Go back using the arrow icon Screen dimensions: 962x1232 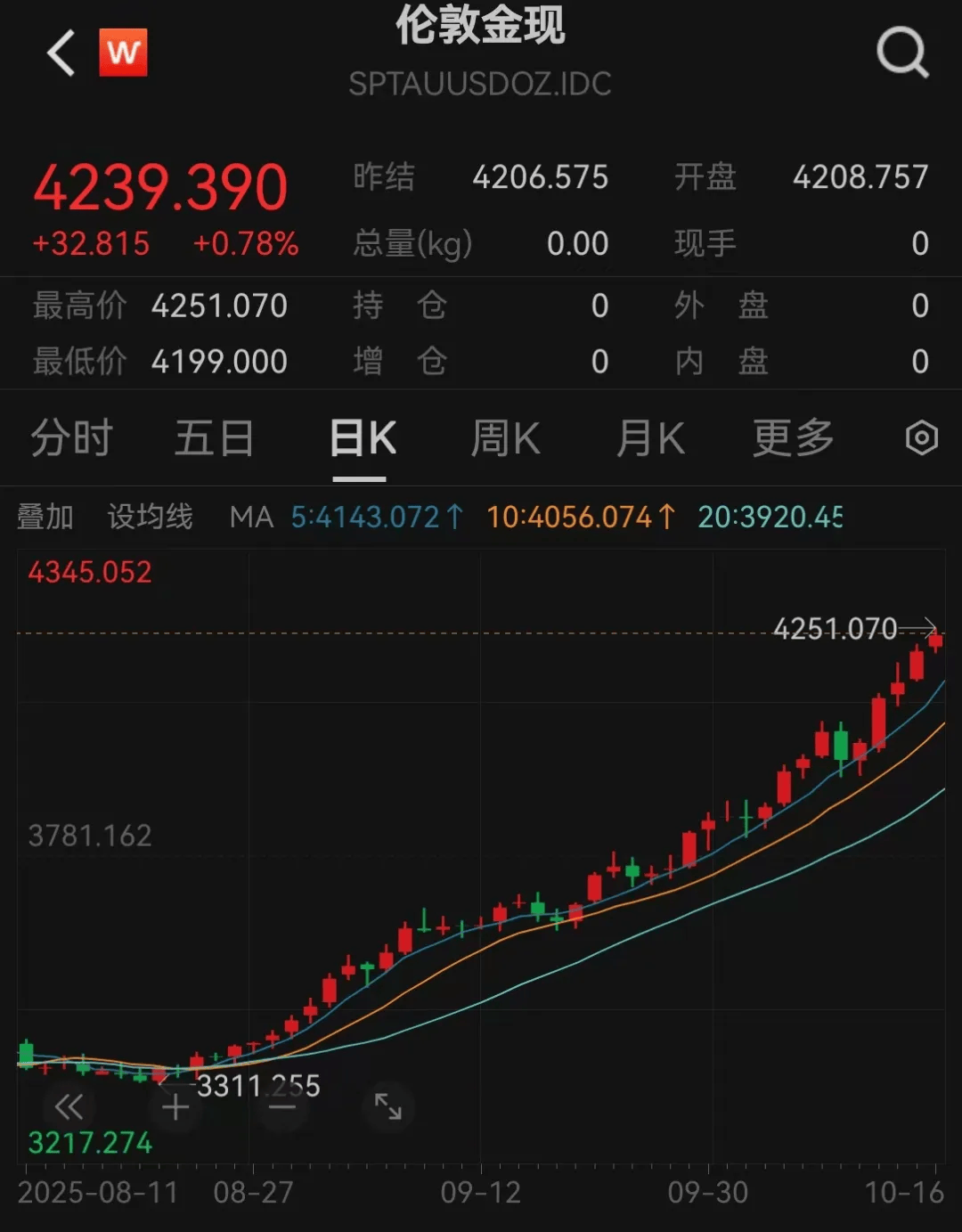61,53
